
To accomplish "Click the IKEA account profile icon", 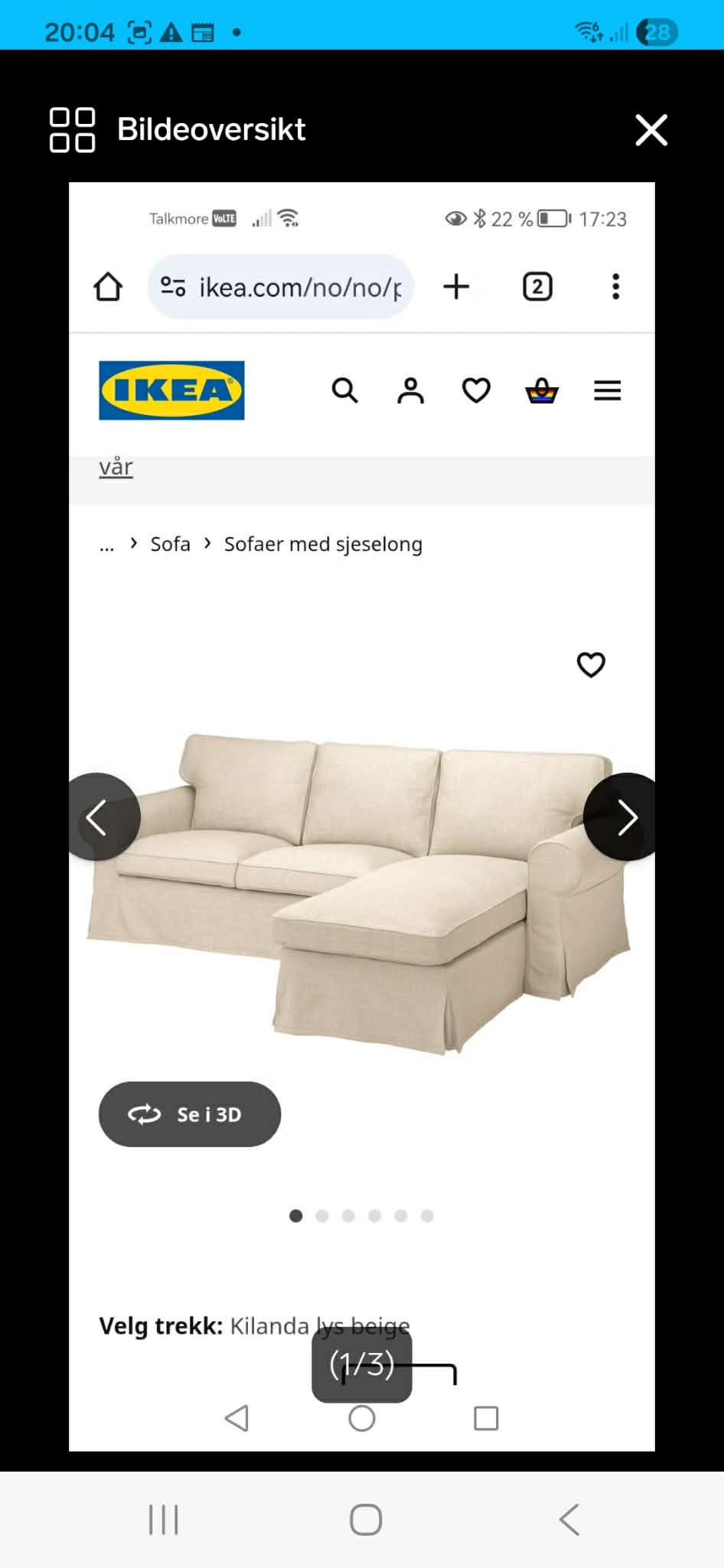I will tap(410, 390).
